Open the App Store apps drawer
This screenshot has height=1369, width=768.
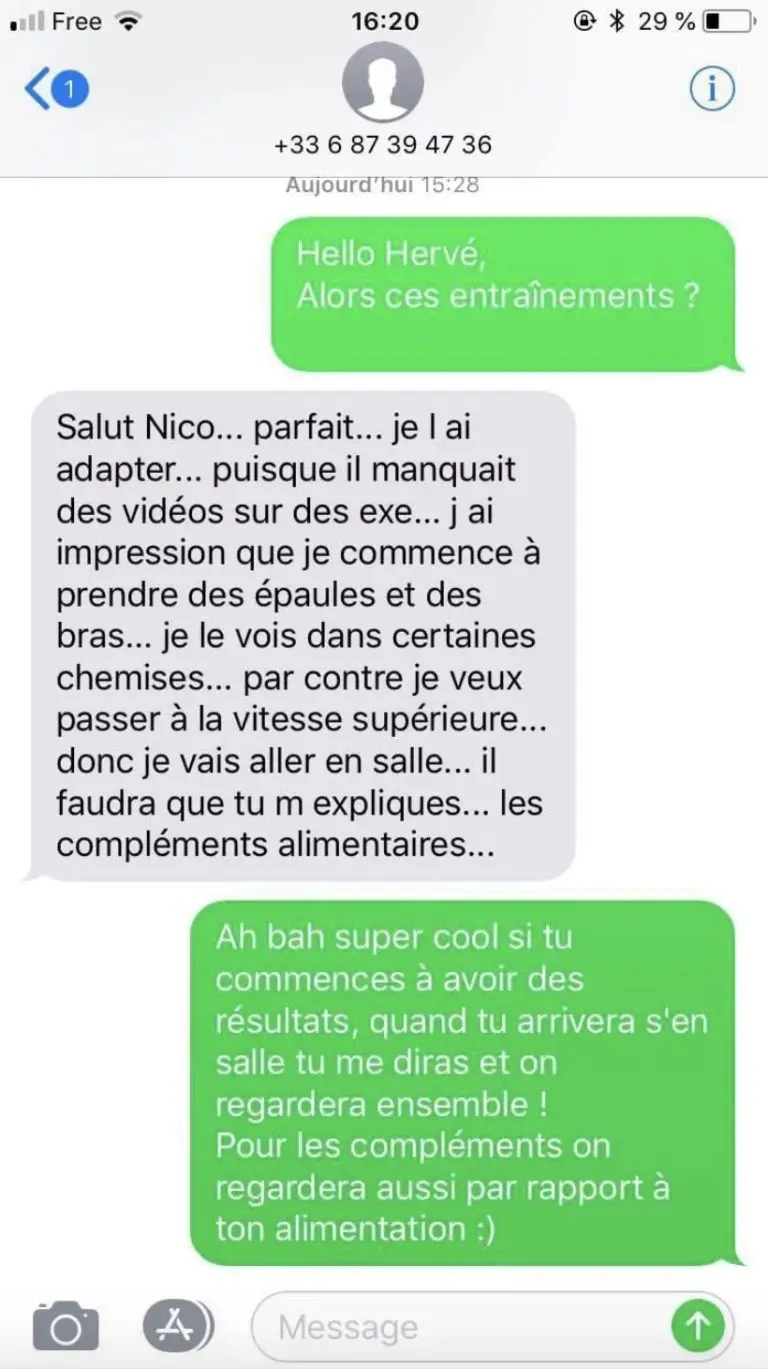pyautogui.click(x=177, y=1326)
